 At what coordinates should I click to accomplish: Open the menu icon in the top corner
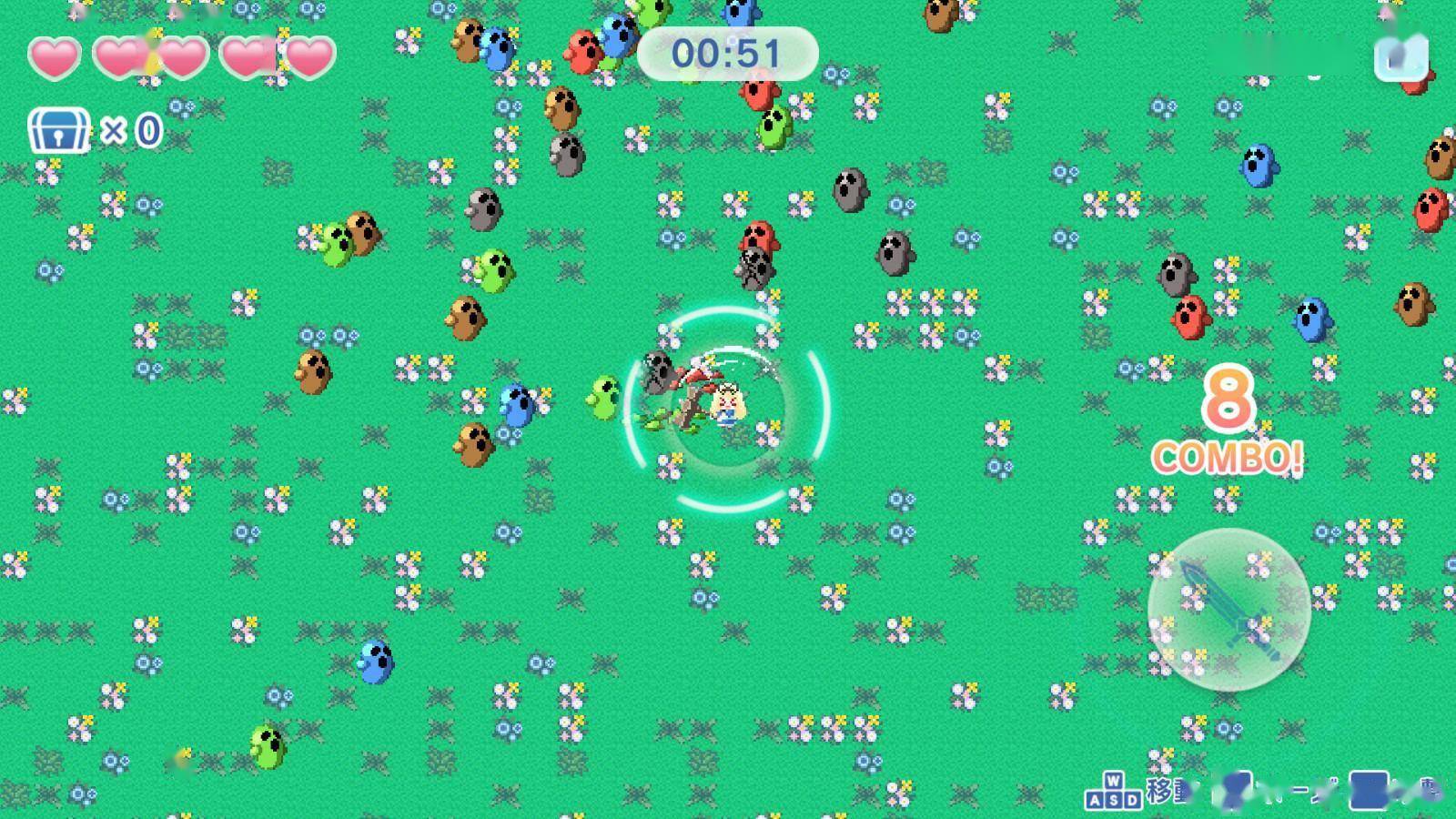click(1400, 56)
